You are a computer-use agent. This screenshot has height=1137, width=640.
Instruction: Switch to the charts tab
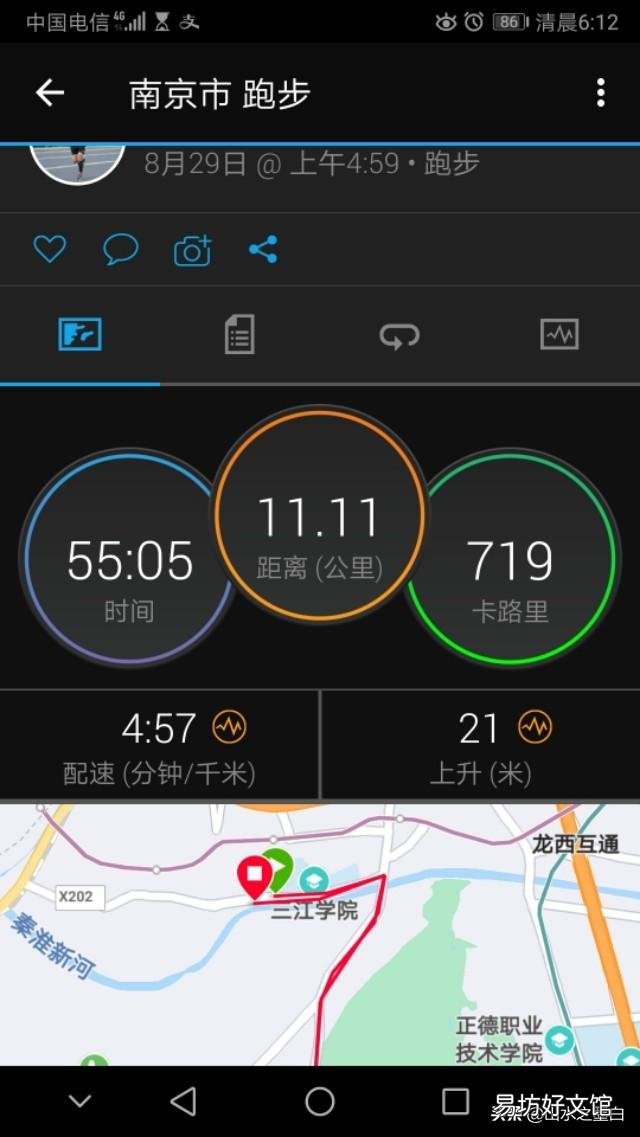[x=559, y=334]
